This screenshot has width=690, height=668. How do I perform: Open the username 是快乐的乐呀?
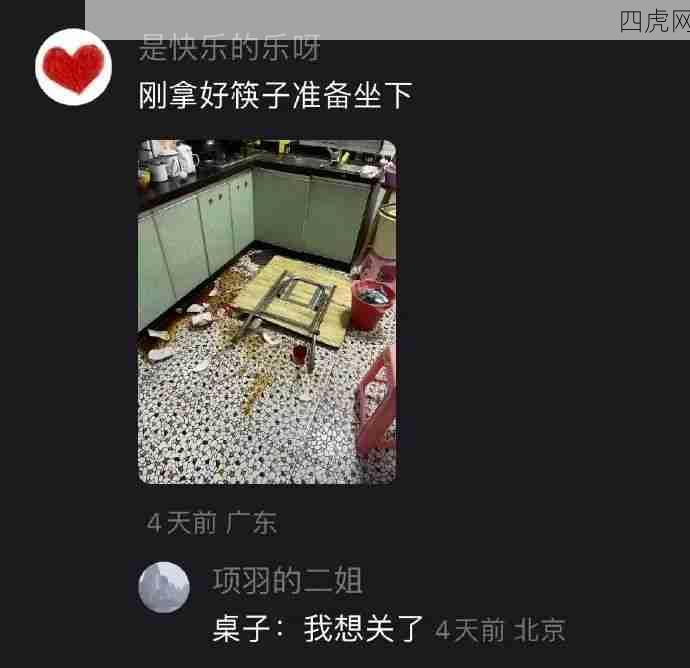click(230, 47)
